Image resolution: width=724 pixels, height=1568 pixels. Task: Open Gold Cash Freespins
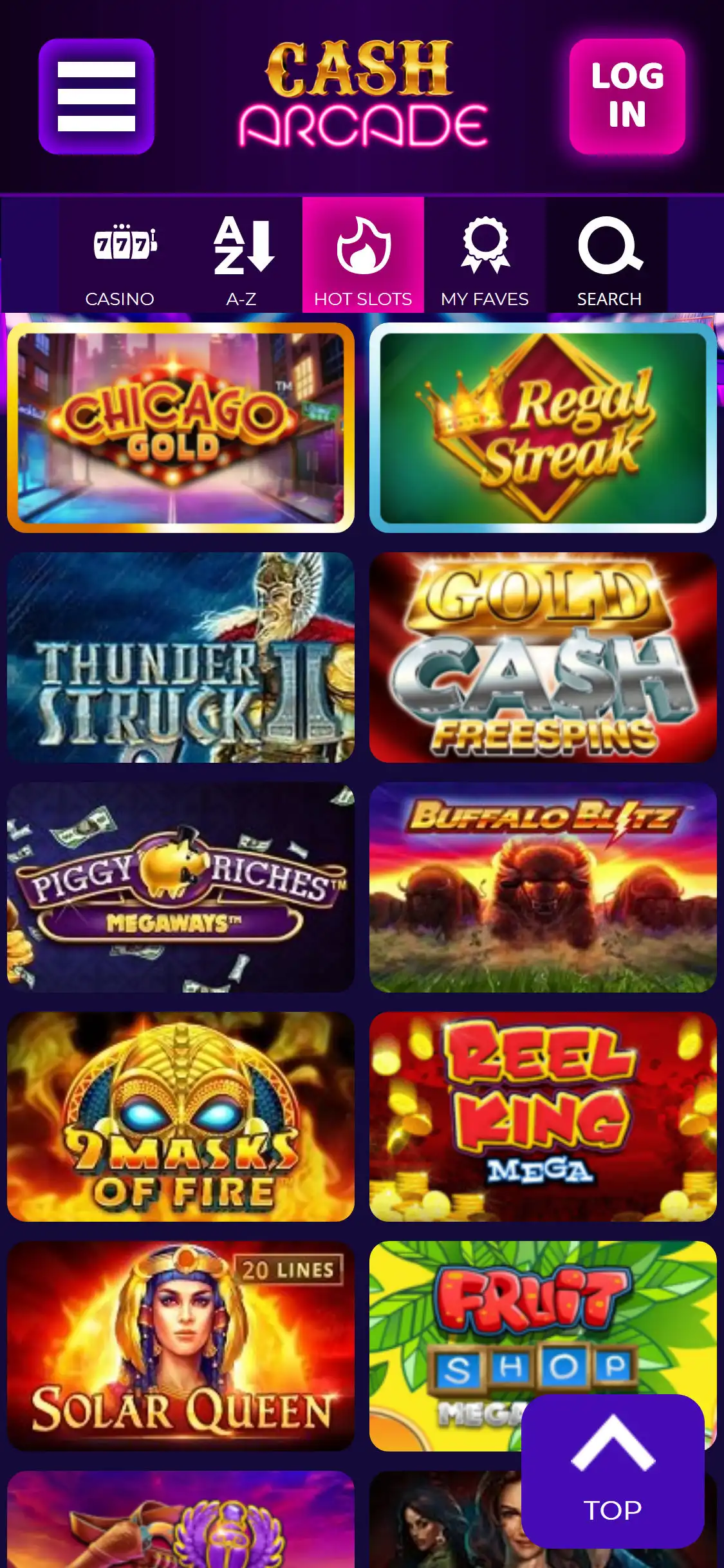coord(543,657)
